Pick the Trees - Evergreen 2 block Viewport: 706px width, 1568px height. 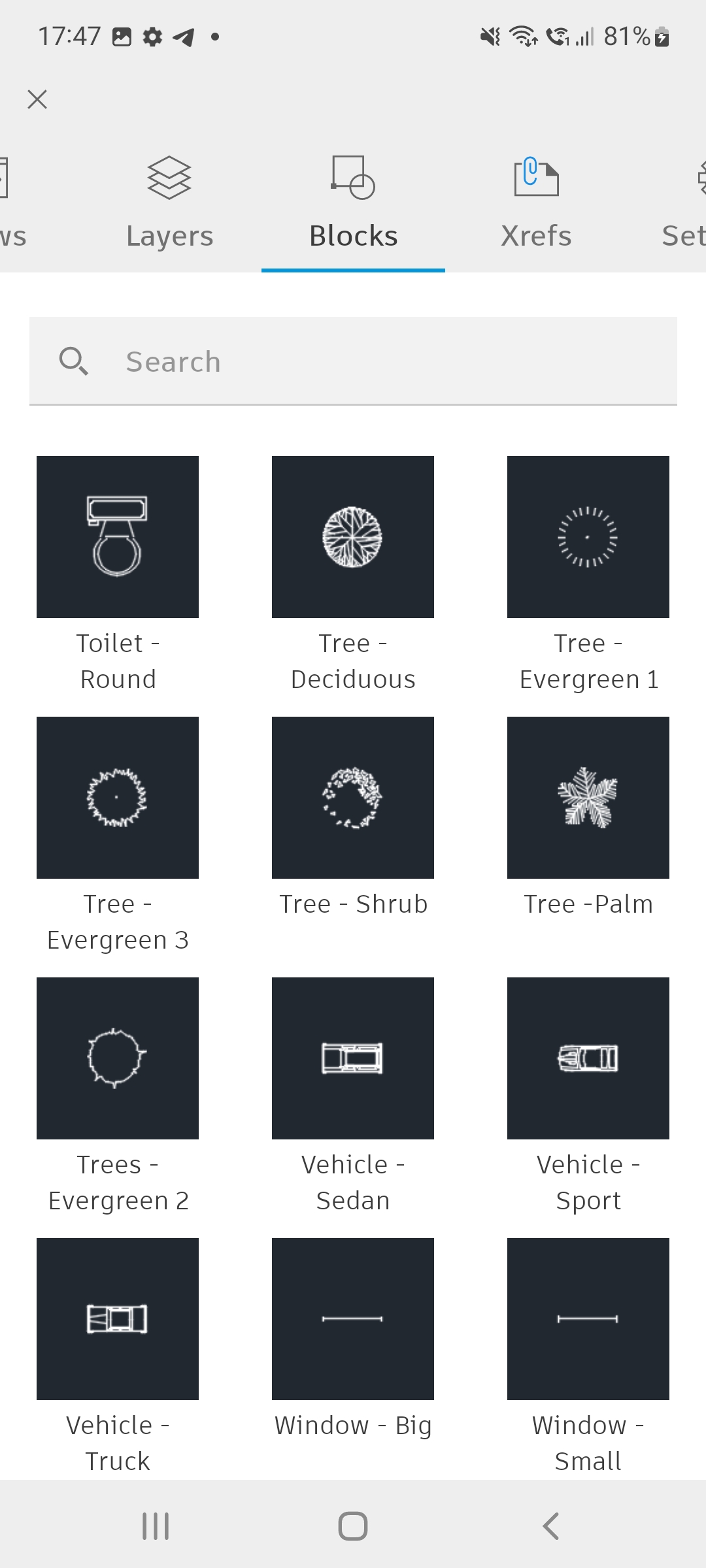[118, 1058]
